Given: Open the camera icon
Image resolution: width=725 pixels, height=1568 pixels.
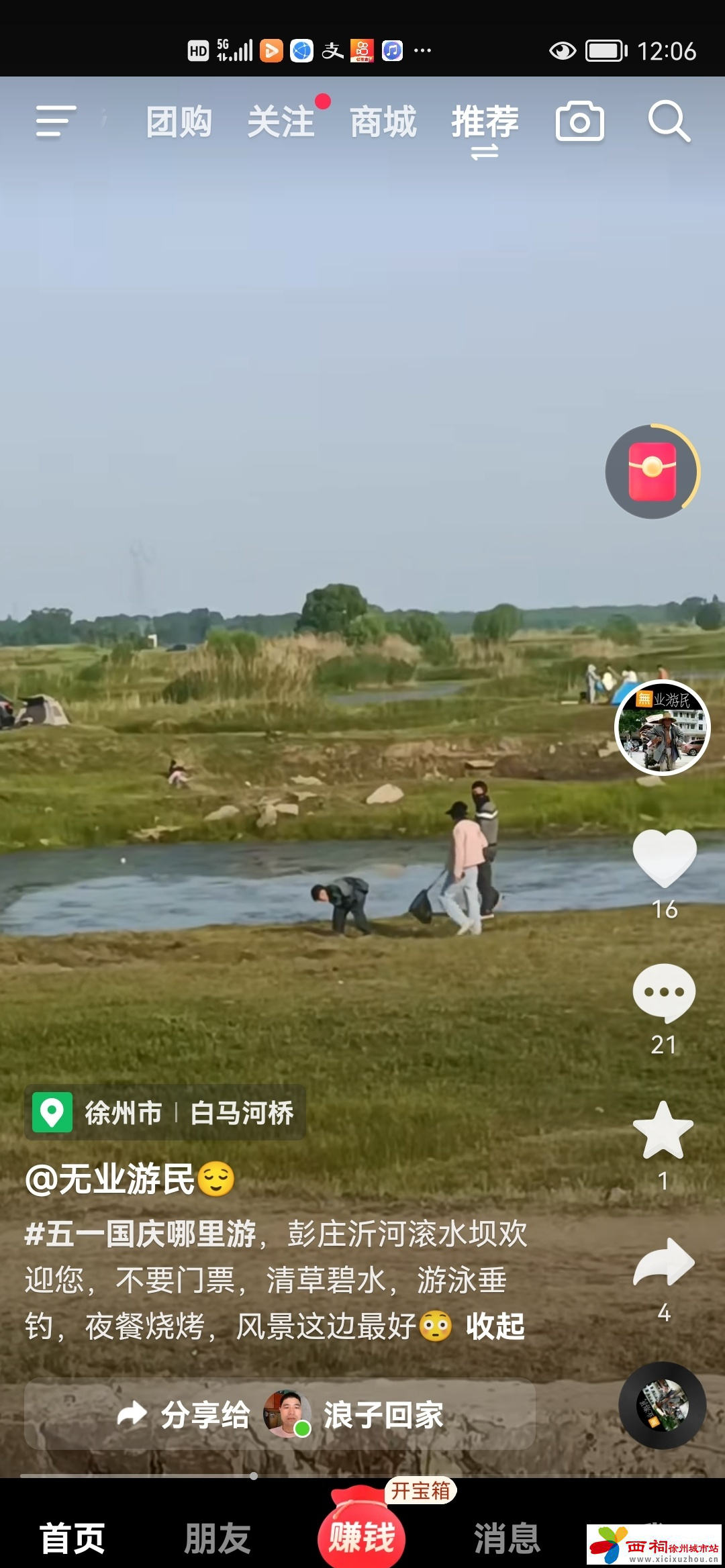Looking at the screenshot, I should pyautogui.click(x=579, y=122).
